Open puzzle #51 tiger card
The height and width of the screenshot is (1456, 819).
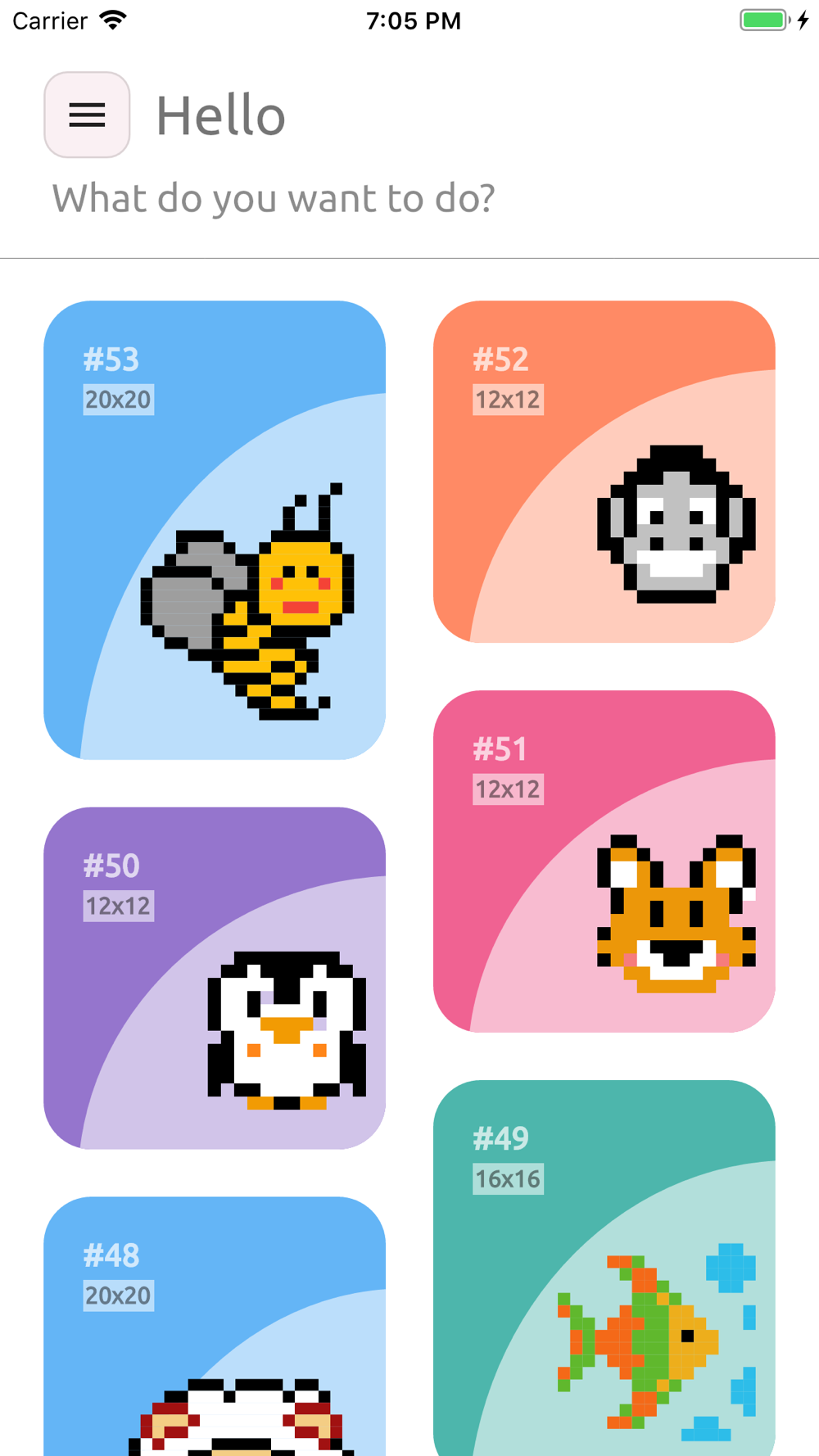coord(604,861)
